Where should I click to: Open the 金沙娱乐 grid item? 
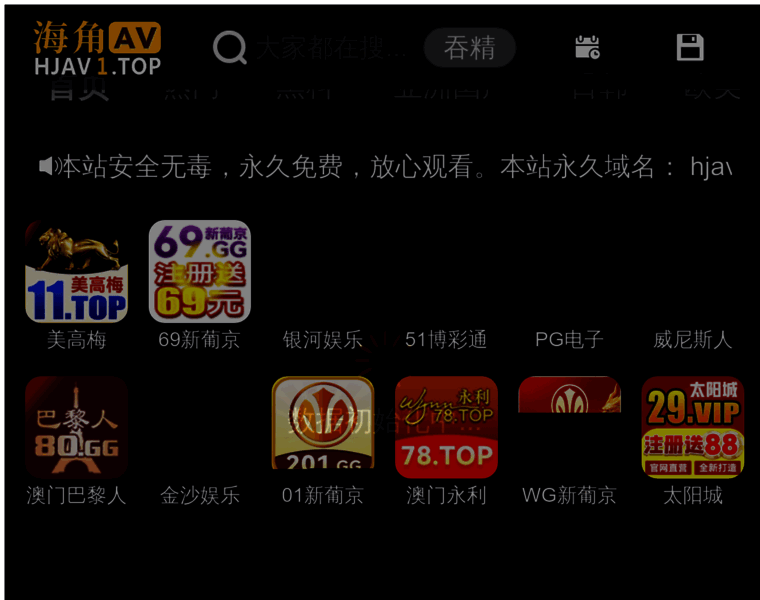tap(199, 440)
